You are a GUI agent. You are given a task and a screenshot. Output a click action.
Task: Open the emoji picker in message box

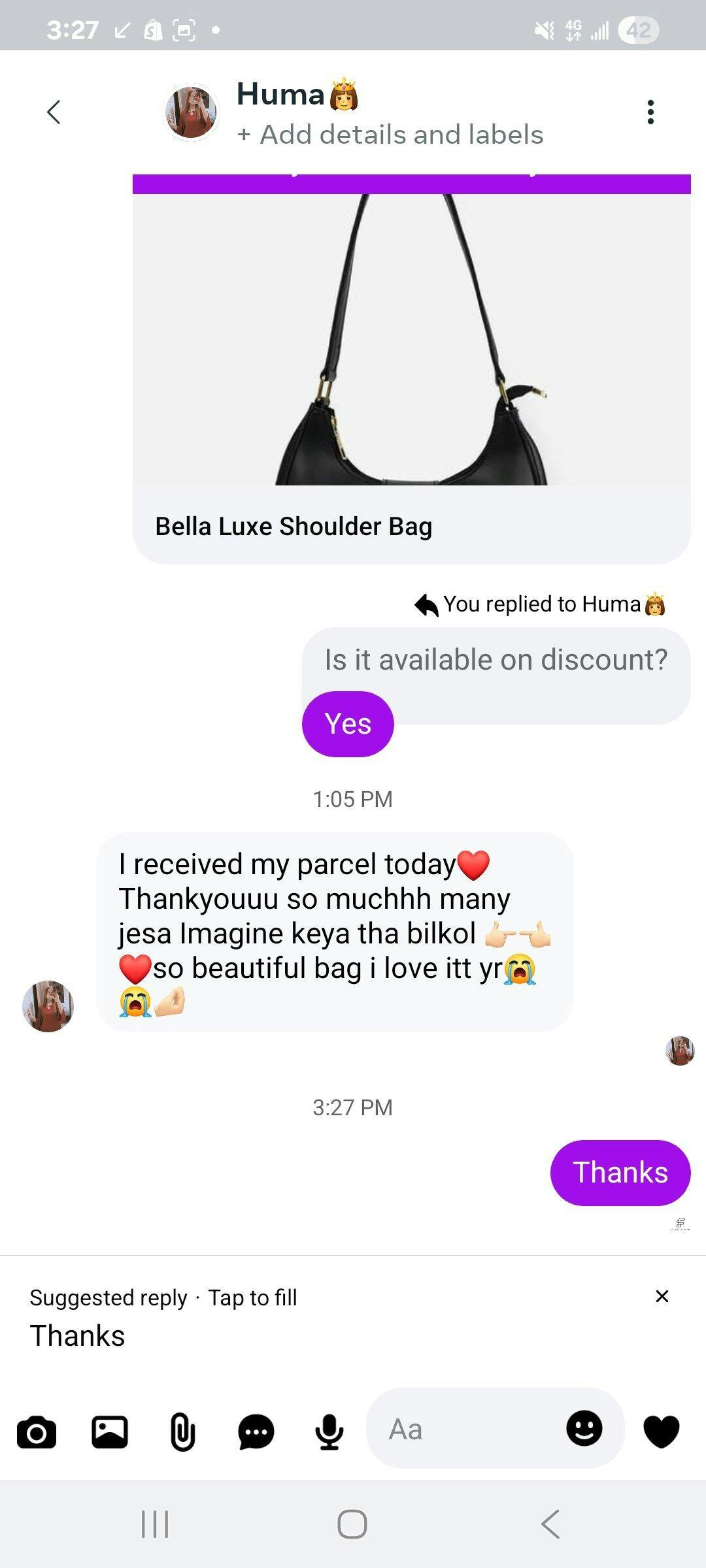(x=584, y=1428)
